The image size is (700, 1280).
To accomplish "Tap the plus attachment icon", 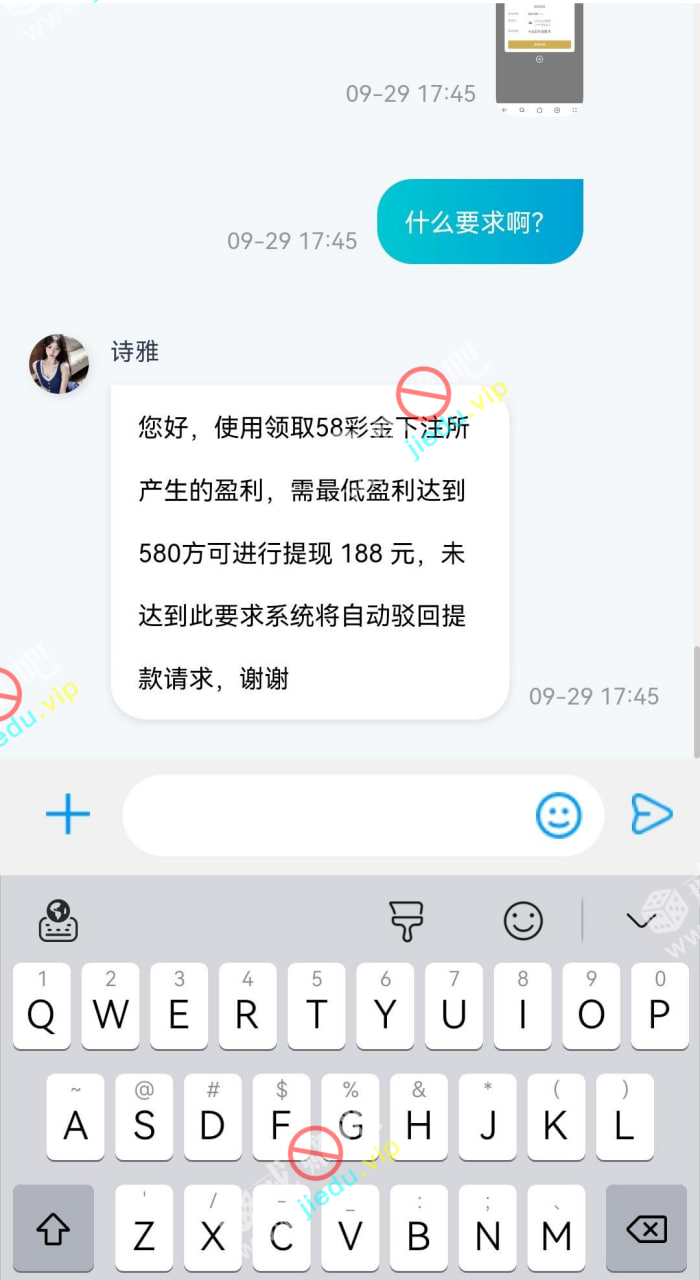I will click(68, 815).
